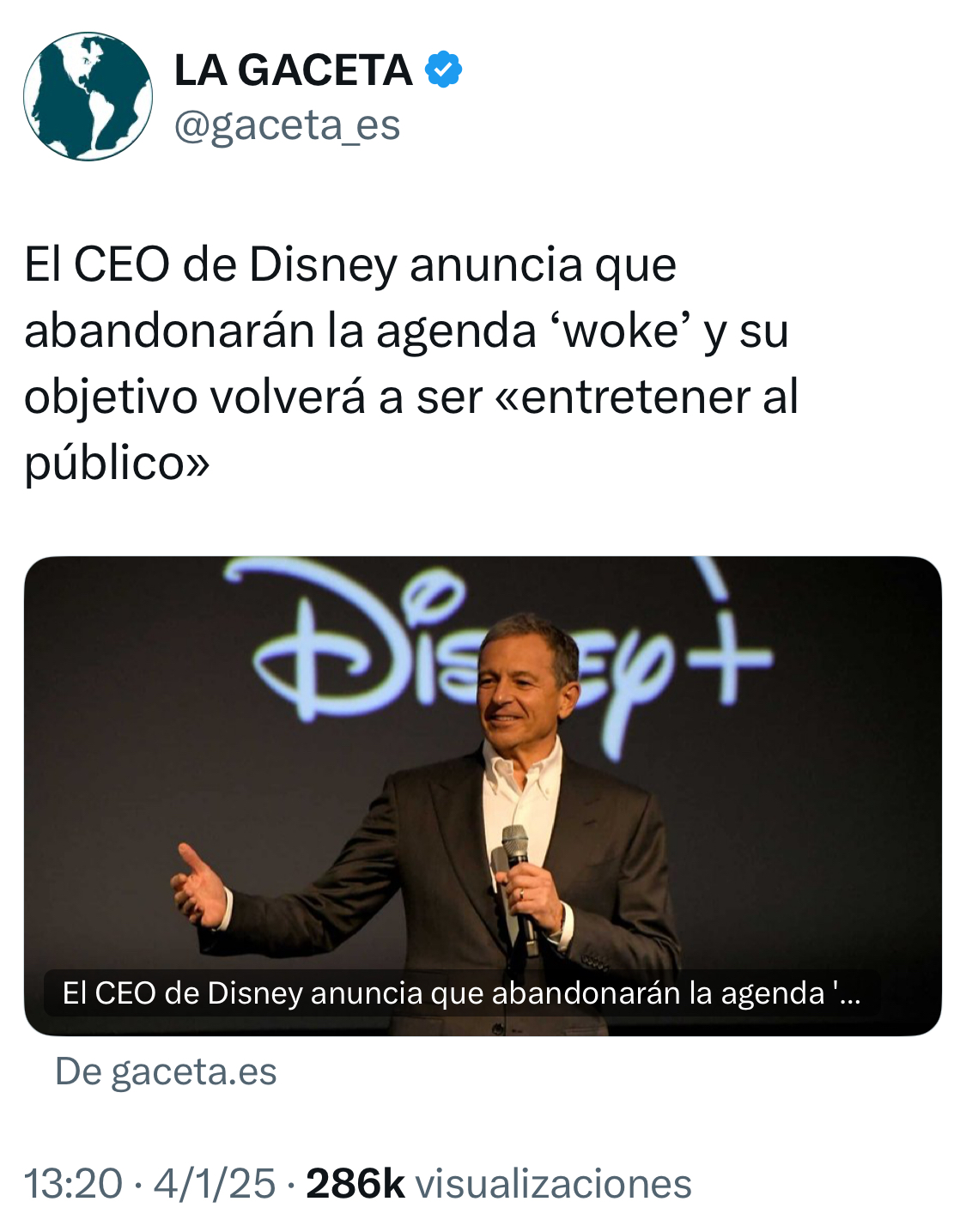Open LA GACETA profile picture
Viewport: 960px width, 1232px height.
(x=88, y=96)
